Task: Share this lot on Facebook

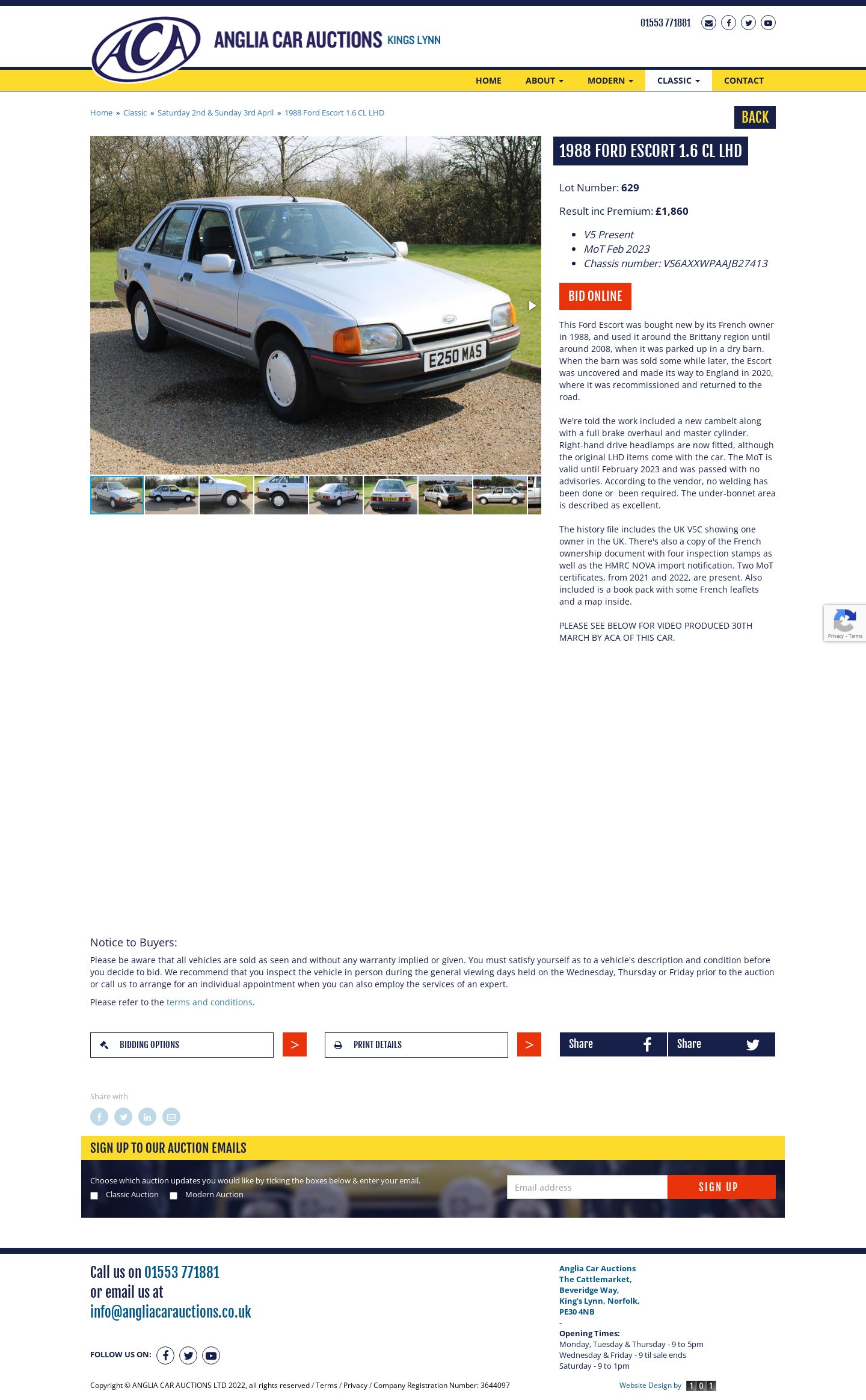Action: 613,1044
